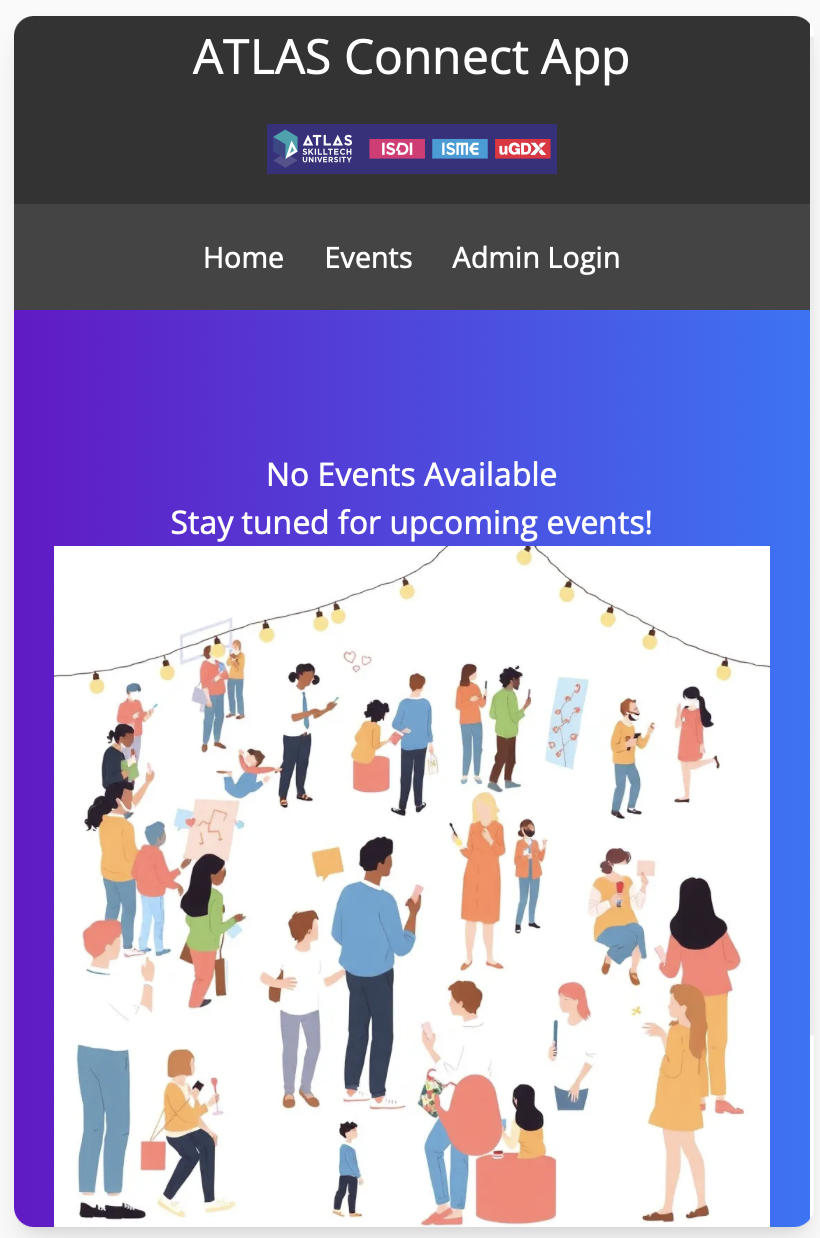Open the Events page

pyautogui.click(x=368, y=258)
